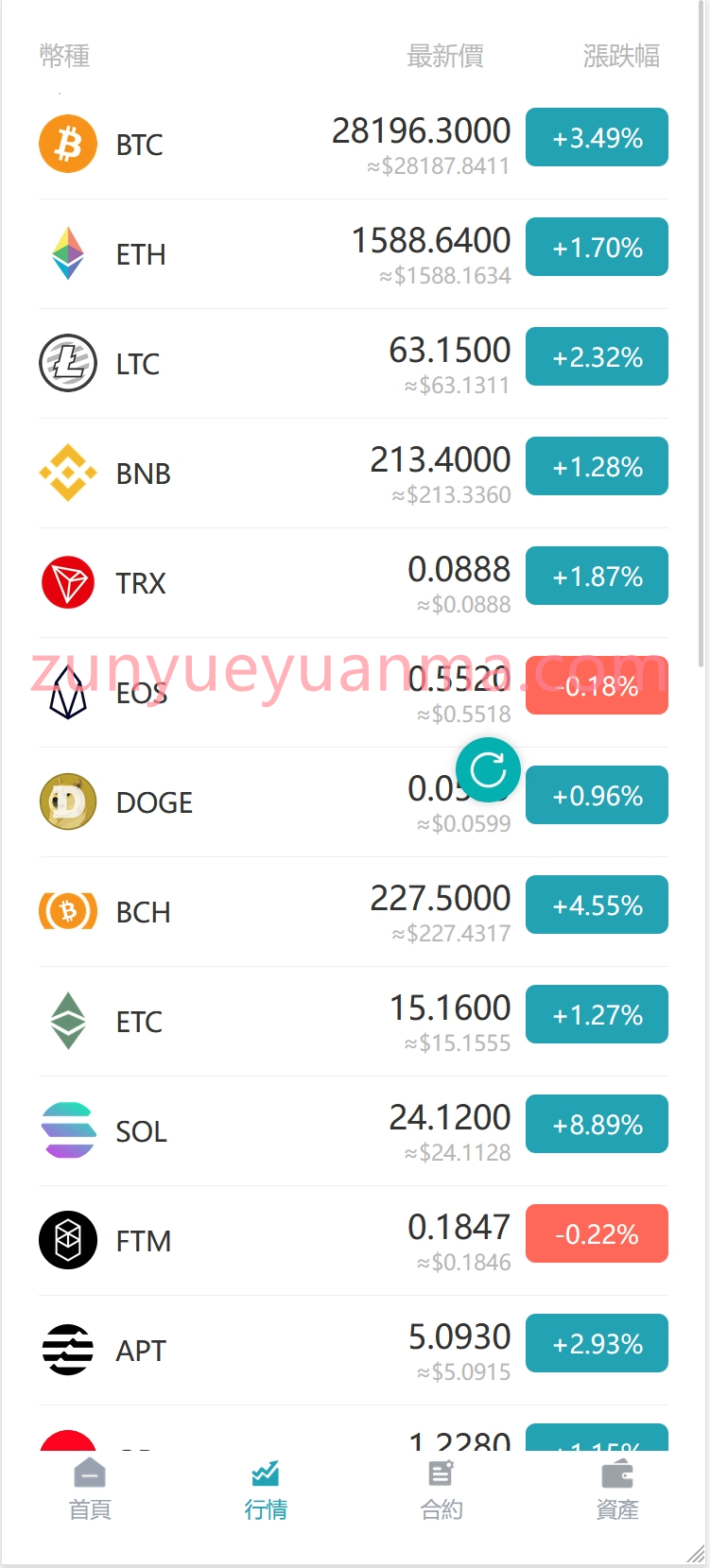Tap BTC's +3.49% change button

pyautogui.click(x=597, y=138)
